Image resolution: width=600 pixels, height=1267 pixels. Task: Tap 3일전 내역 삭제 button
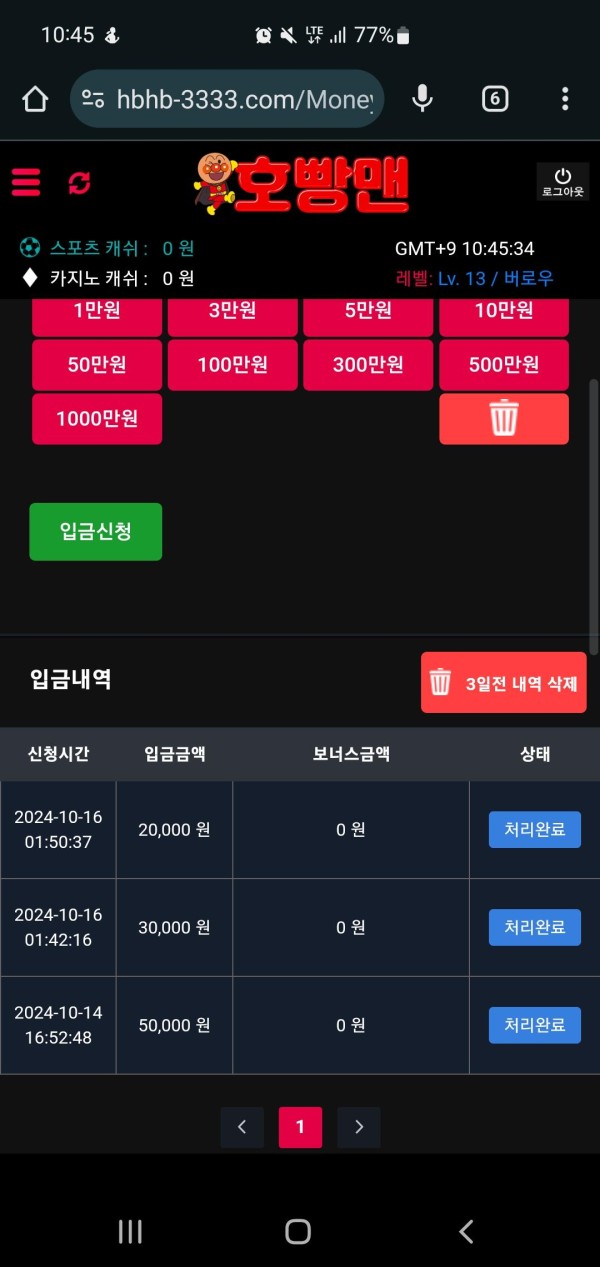tap(504, 683)
